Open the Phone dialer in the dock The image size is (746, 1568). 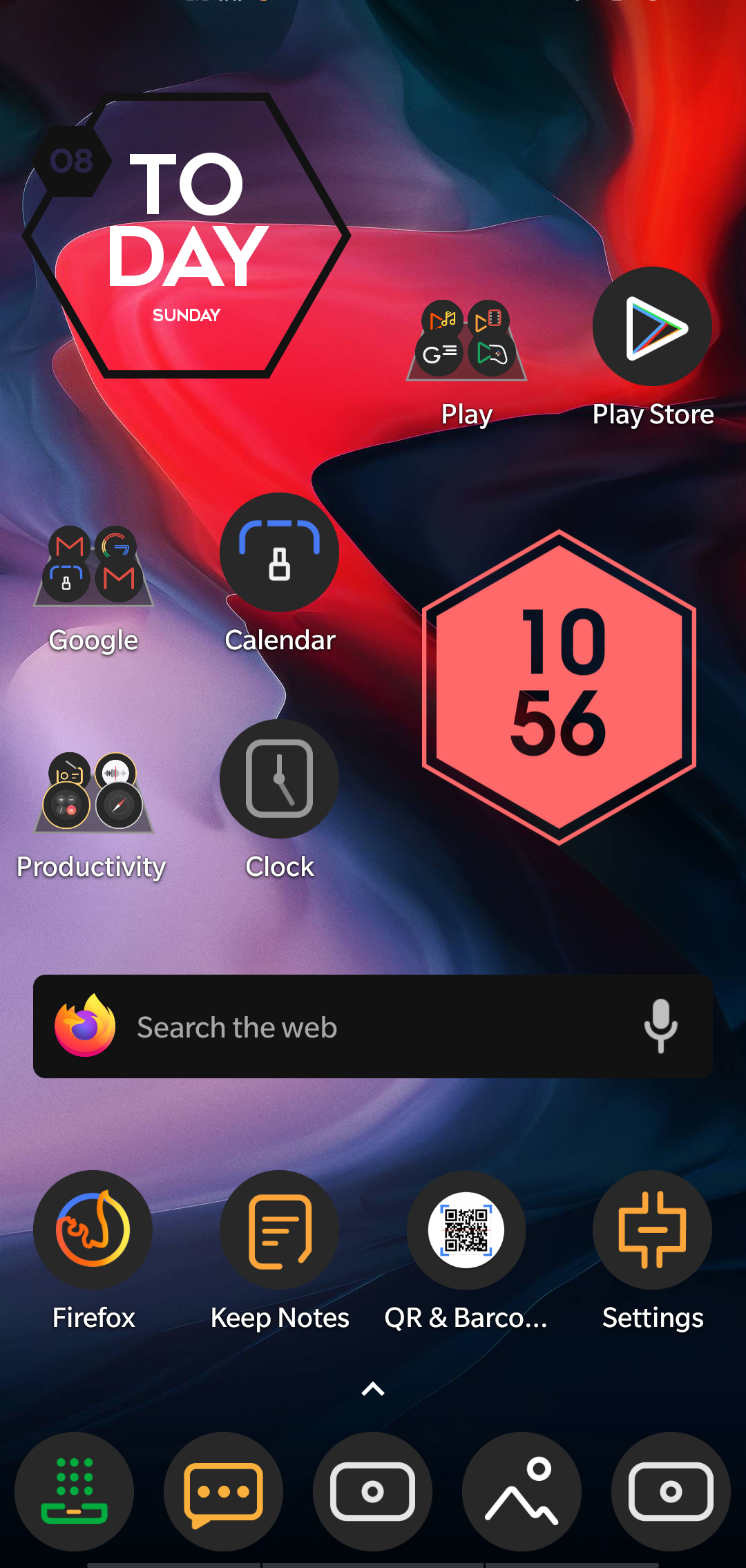(75, 1492)
